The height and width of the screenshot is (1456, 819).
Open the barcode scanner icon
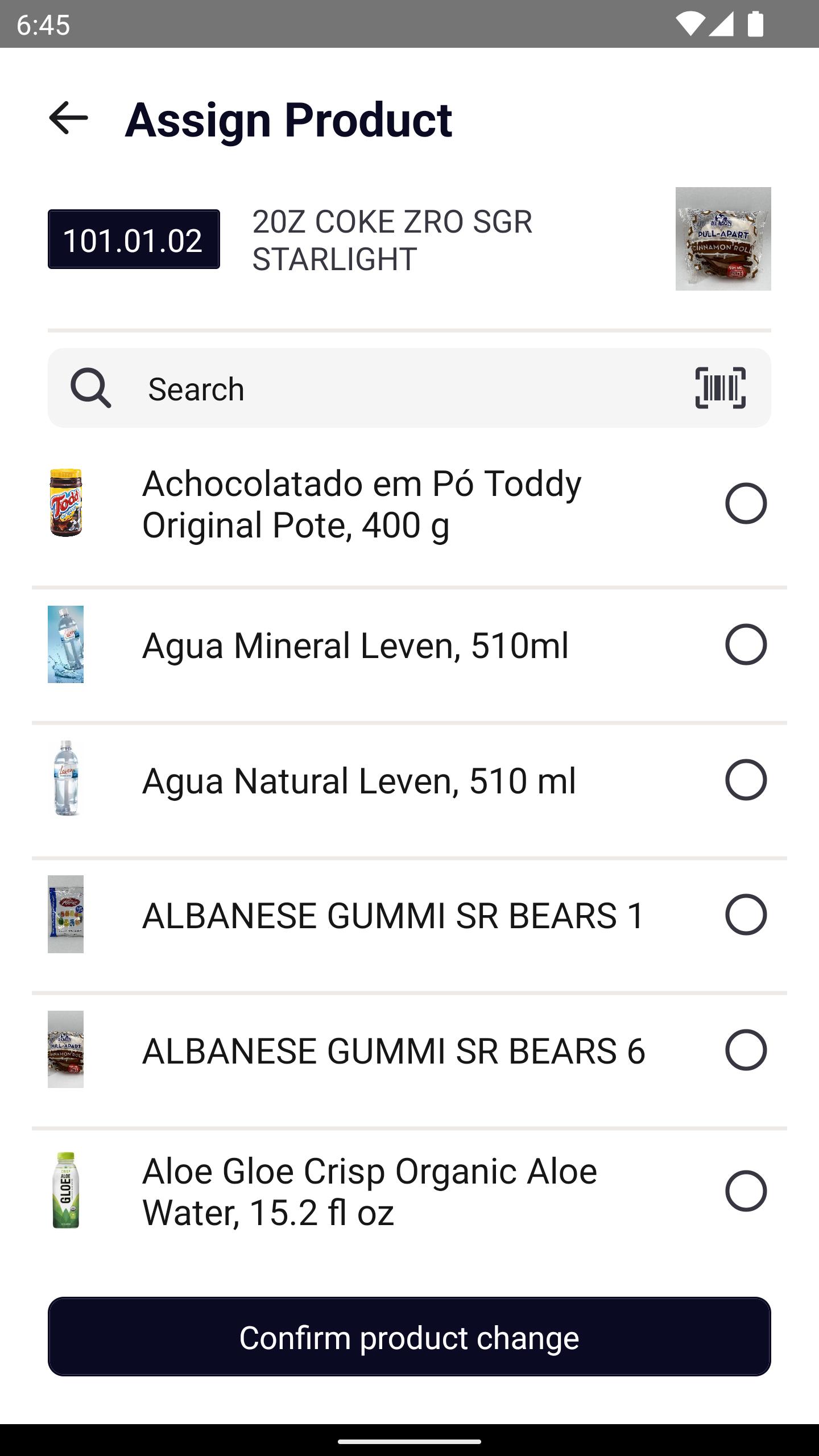click(720, 388)
